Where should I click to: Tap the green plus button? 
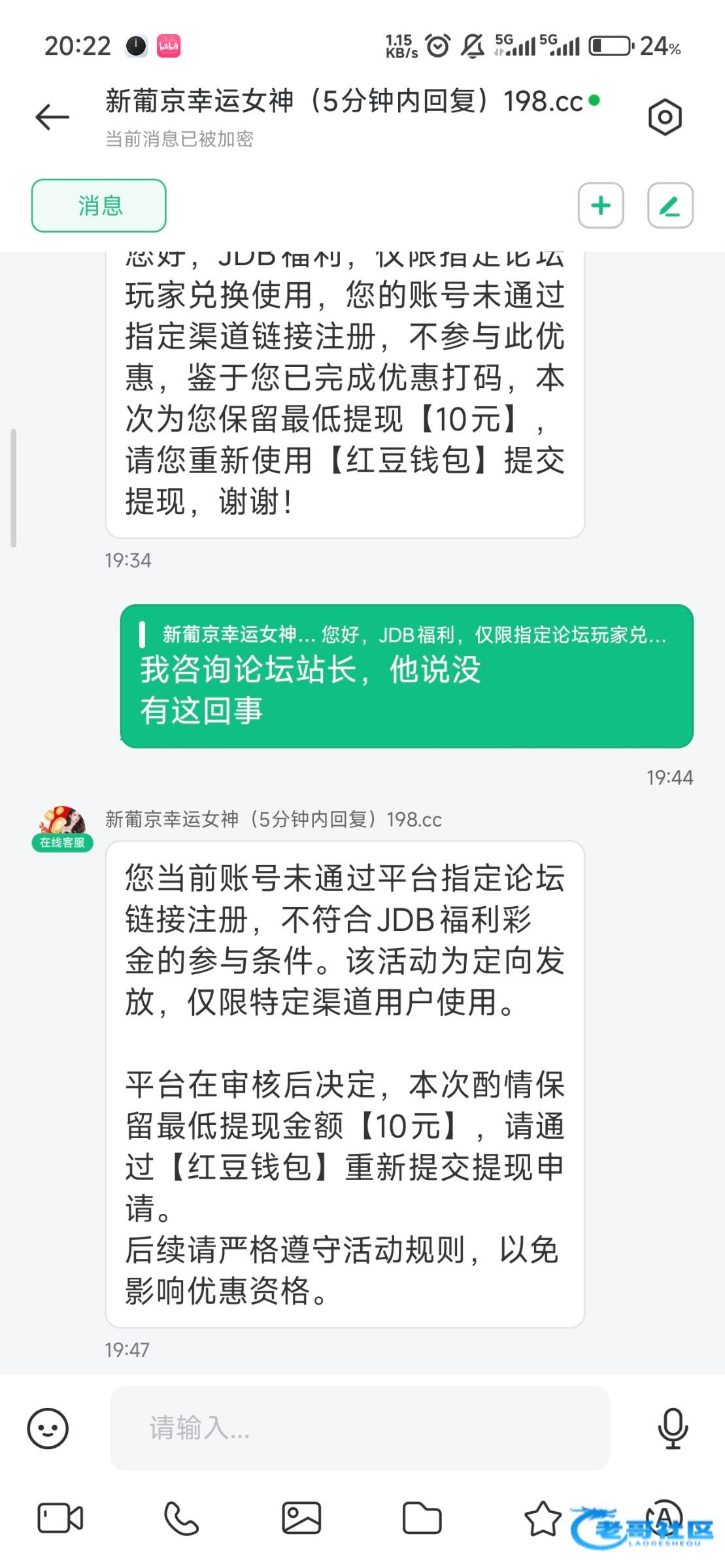[600, 206]
